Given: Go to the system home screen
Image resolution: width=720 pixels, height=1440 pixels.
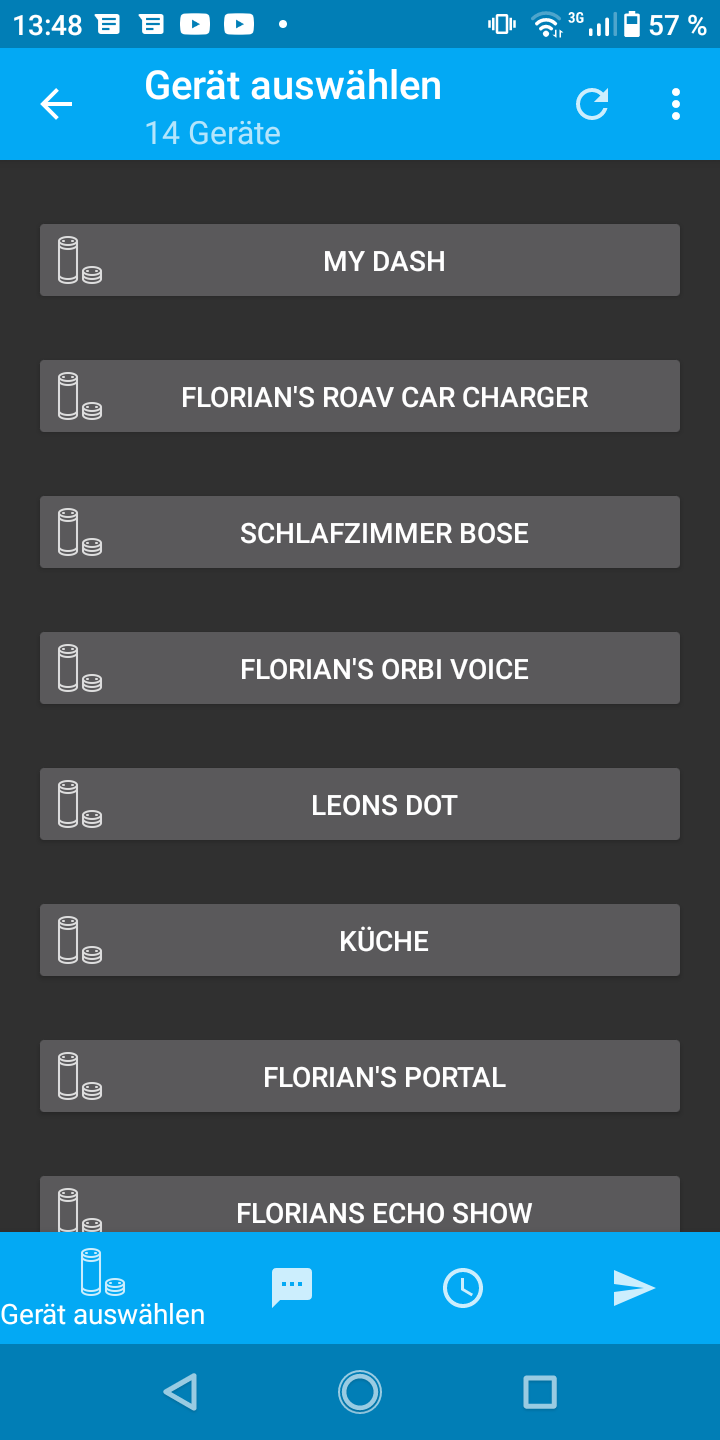Looking at the screenshot, I should [360, 1392].
